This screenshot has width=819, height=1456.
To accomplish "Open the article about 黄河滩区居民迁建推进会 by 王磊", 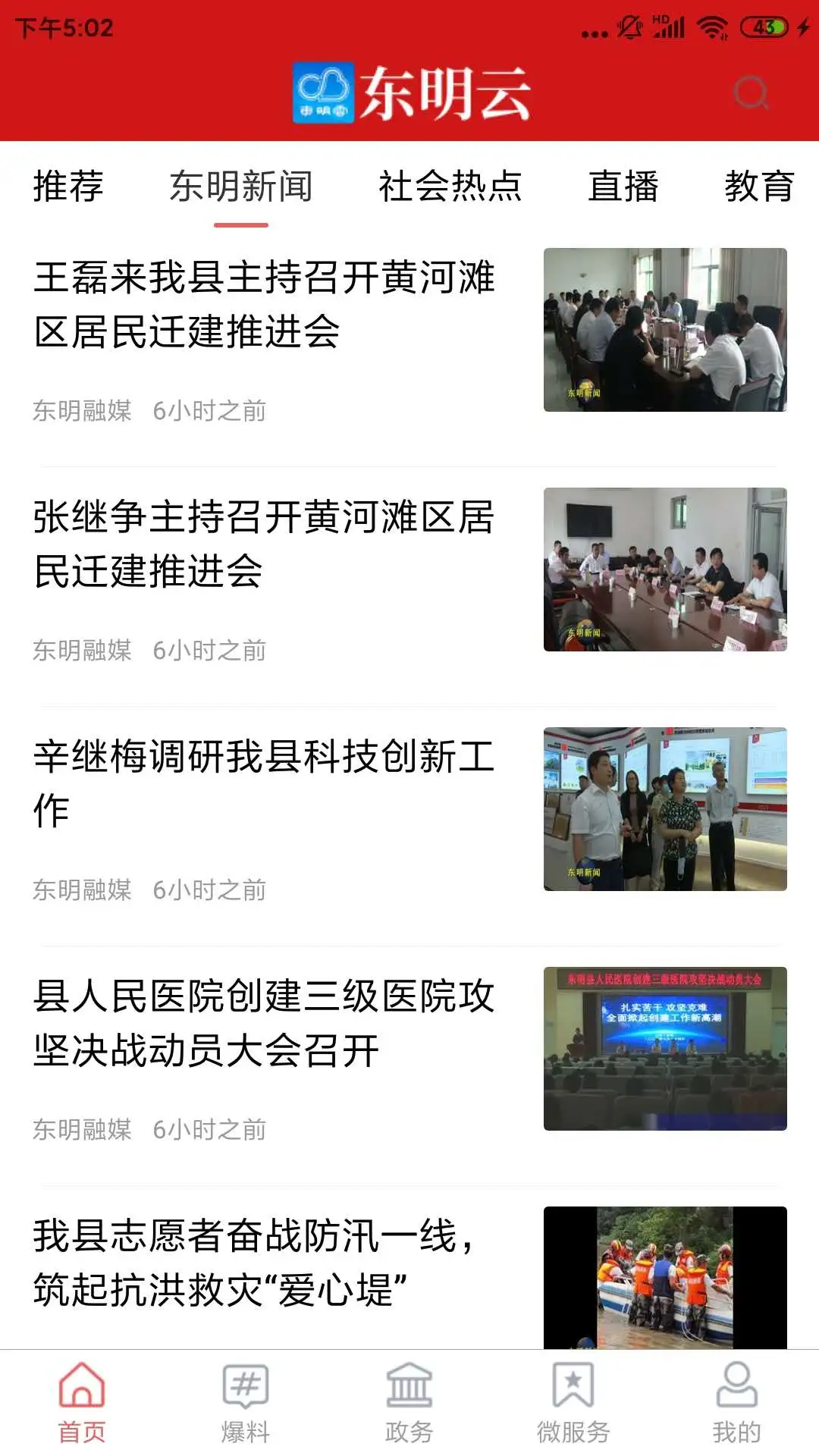I will 265,307.
